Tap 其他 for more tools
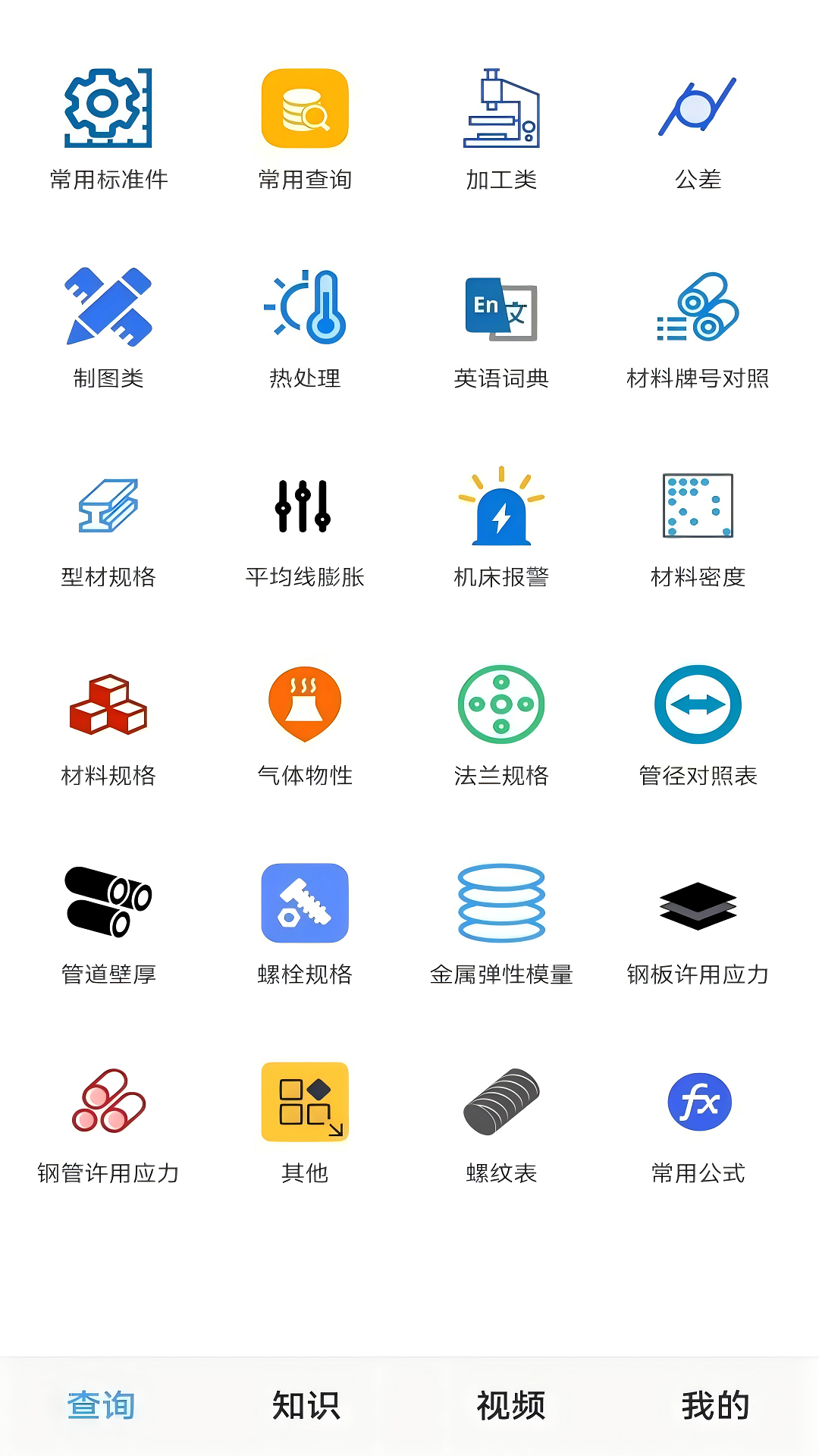Image resolution: width=819 pixels, height=1456 pixels. [305, 1122]
